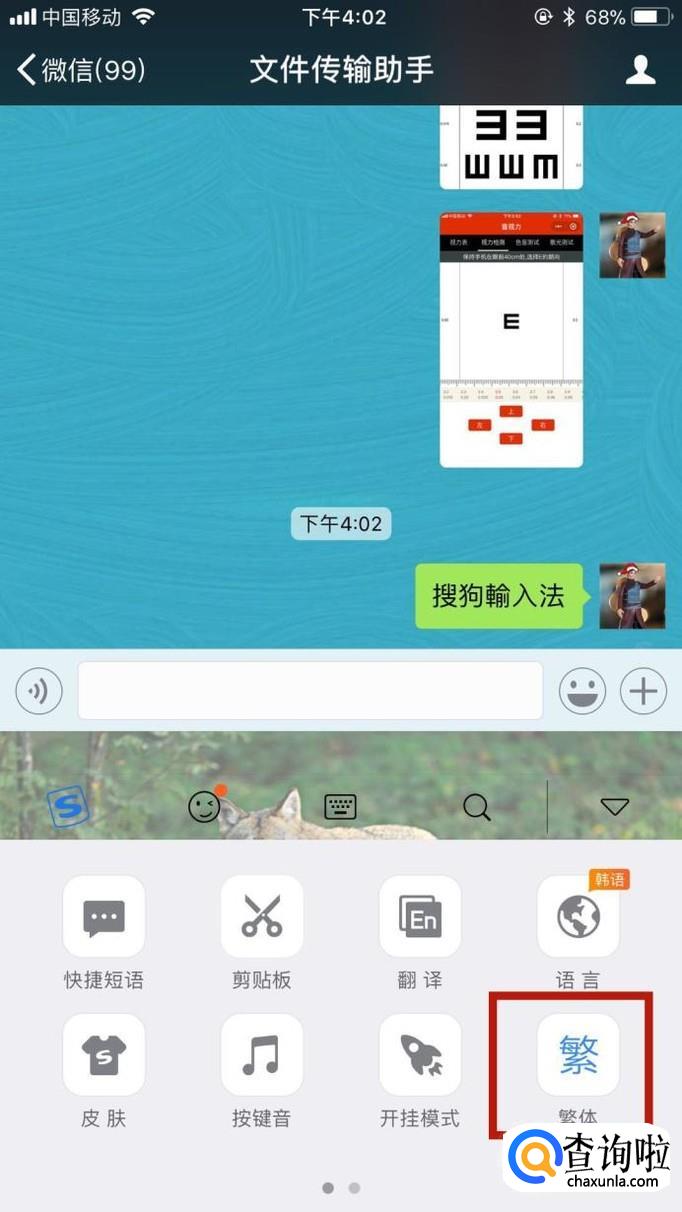Open the 语言 language options
The height and width of the screenshot is (1212, 682).
coord(578,917)
